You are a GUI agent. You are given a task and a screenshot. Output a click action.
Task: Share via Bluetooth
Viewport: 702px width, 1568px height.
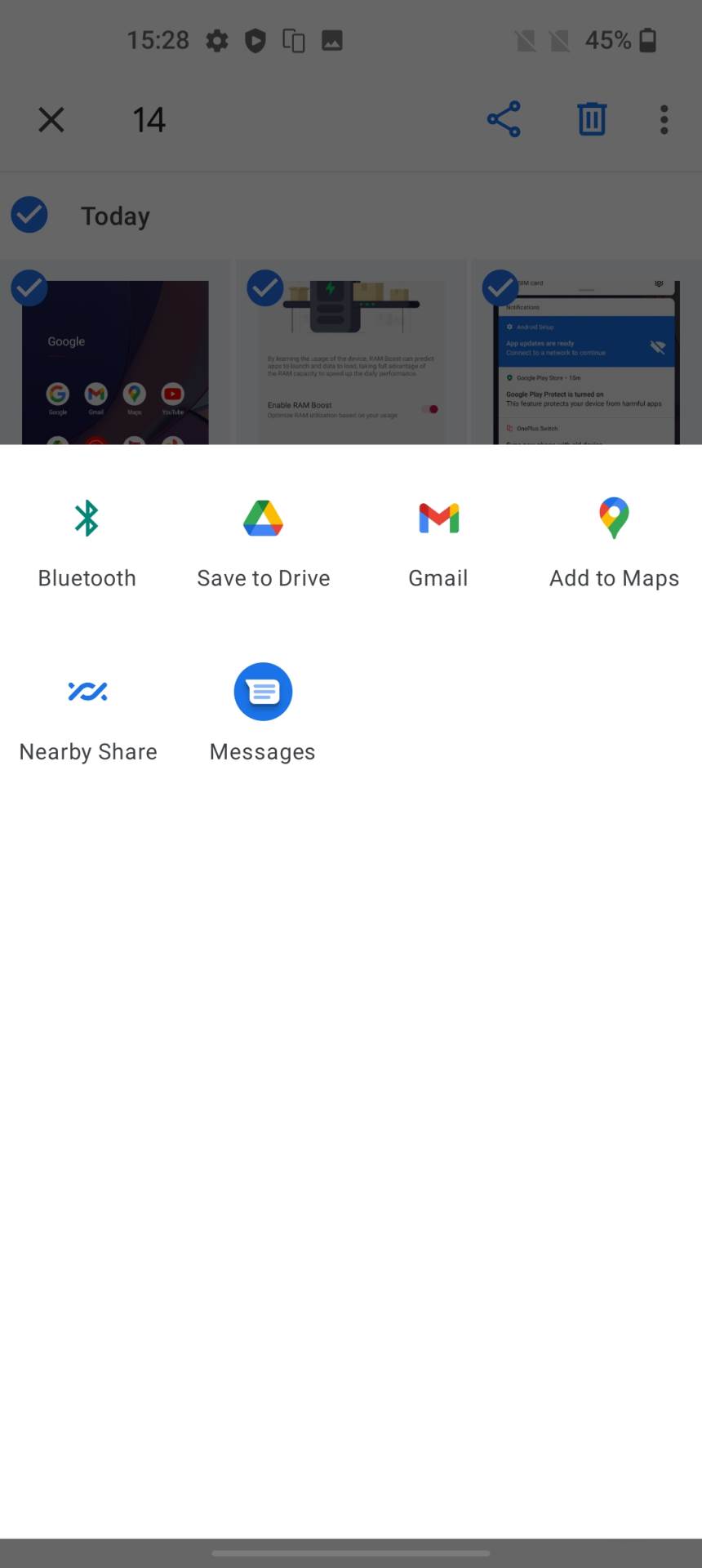(87, 539)
